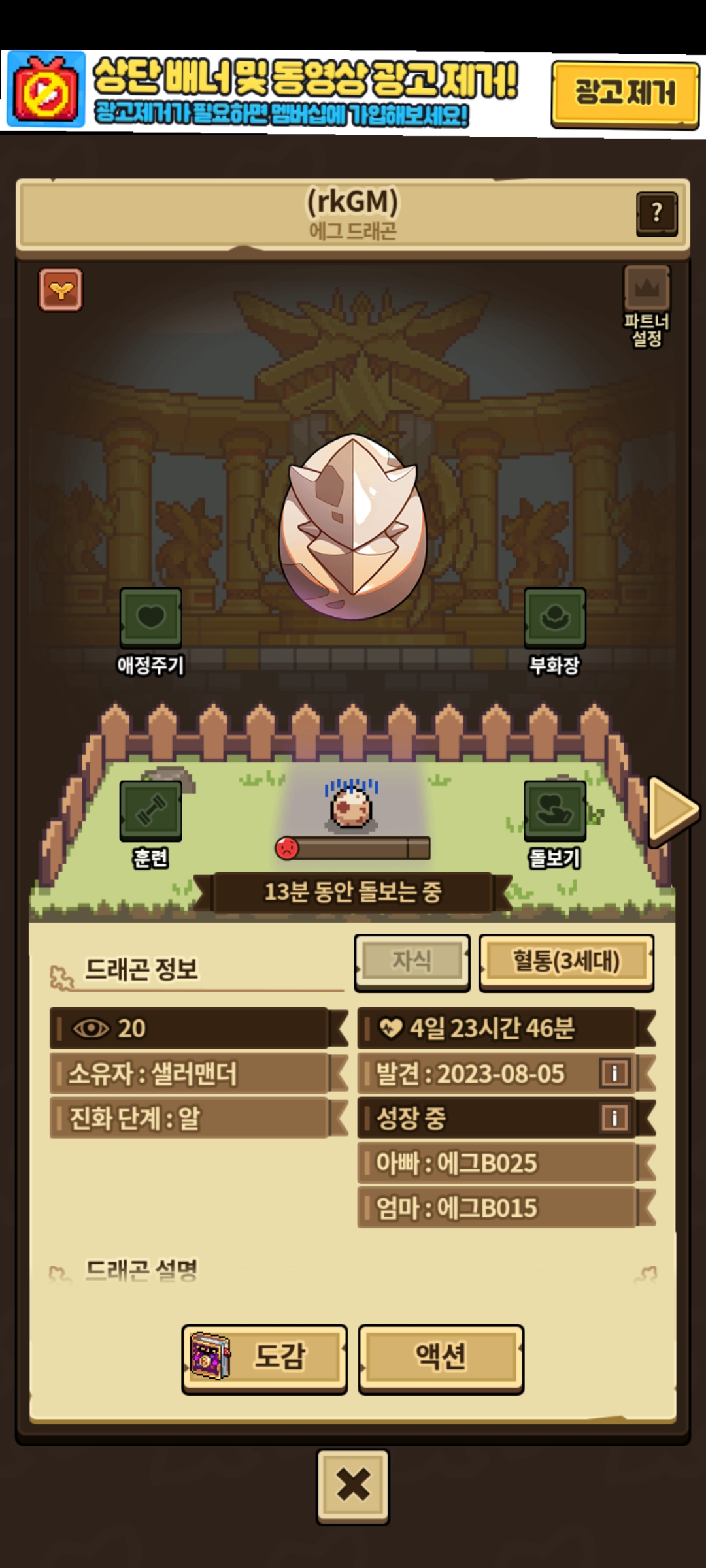Open the 액션 menu
The height and width of the screenshot is (1568, 706).
441,1357
